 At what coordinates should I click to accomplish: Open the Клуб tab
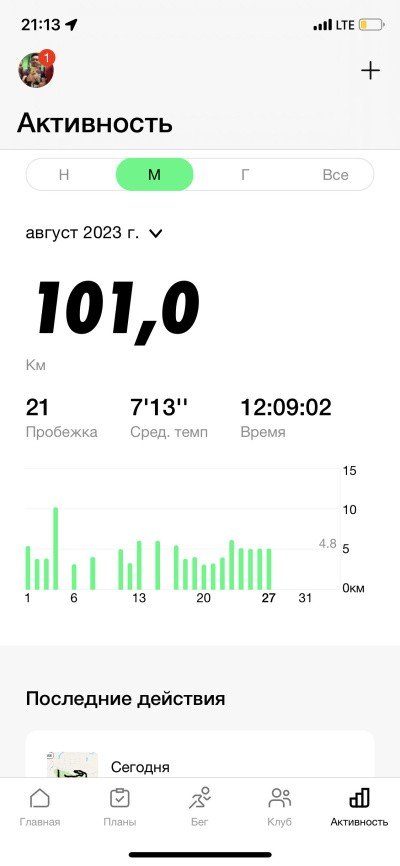280,807
